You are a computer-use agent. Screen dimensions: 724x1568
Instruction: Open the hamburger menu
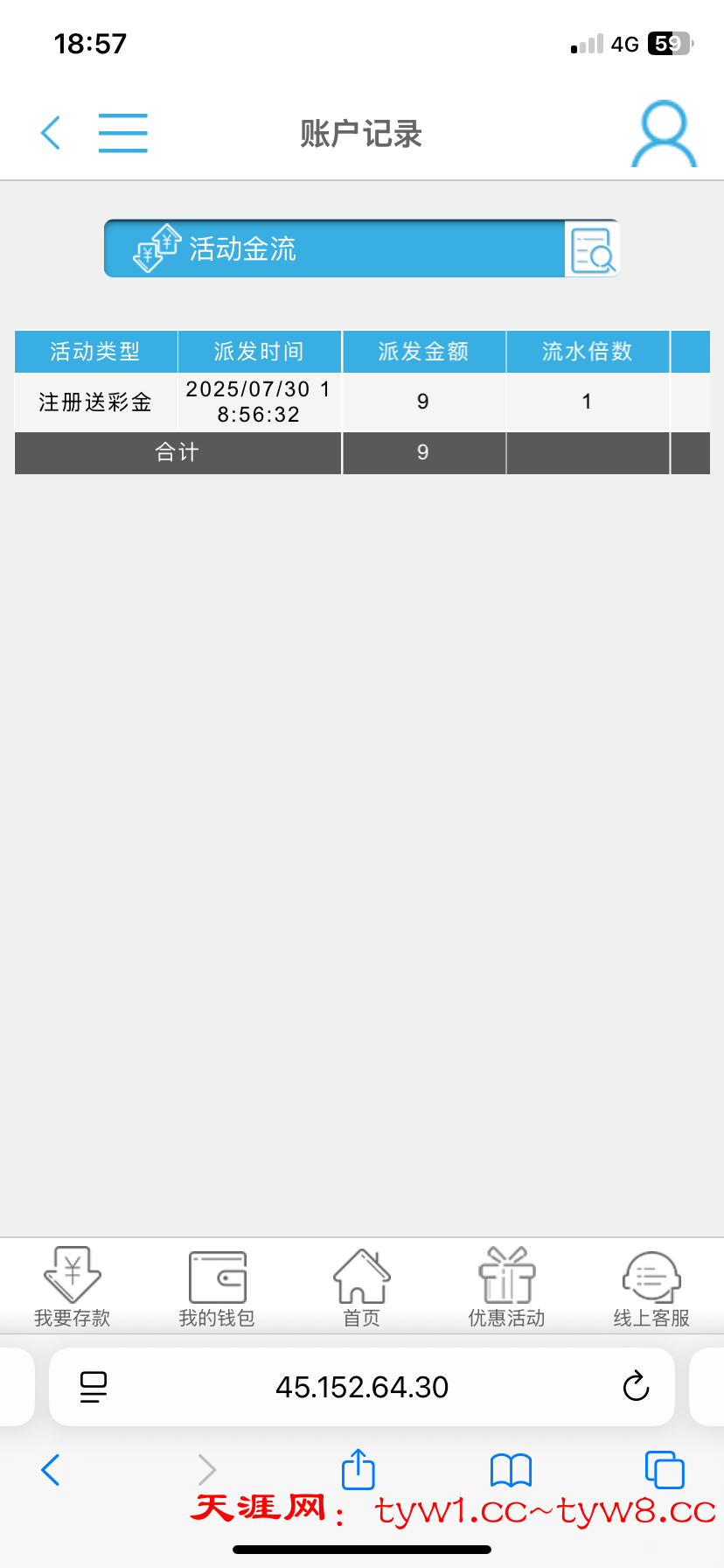point(122,133)
